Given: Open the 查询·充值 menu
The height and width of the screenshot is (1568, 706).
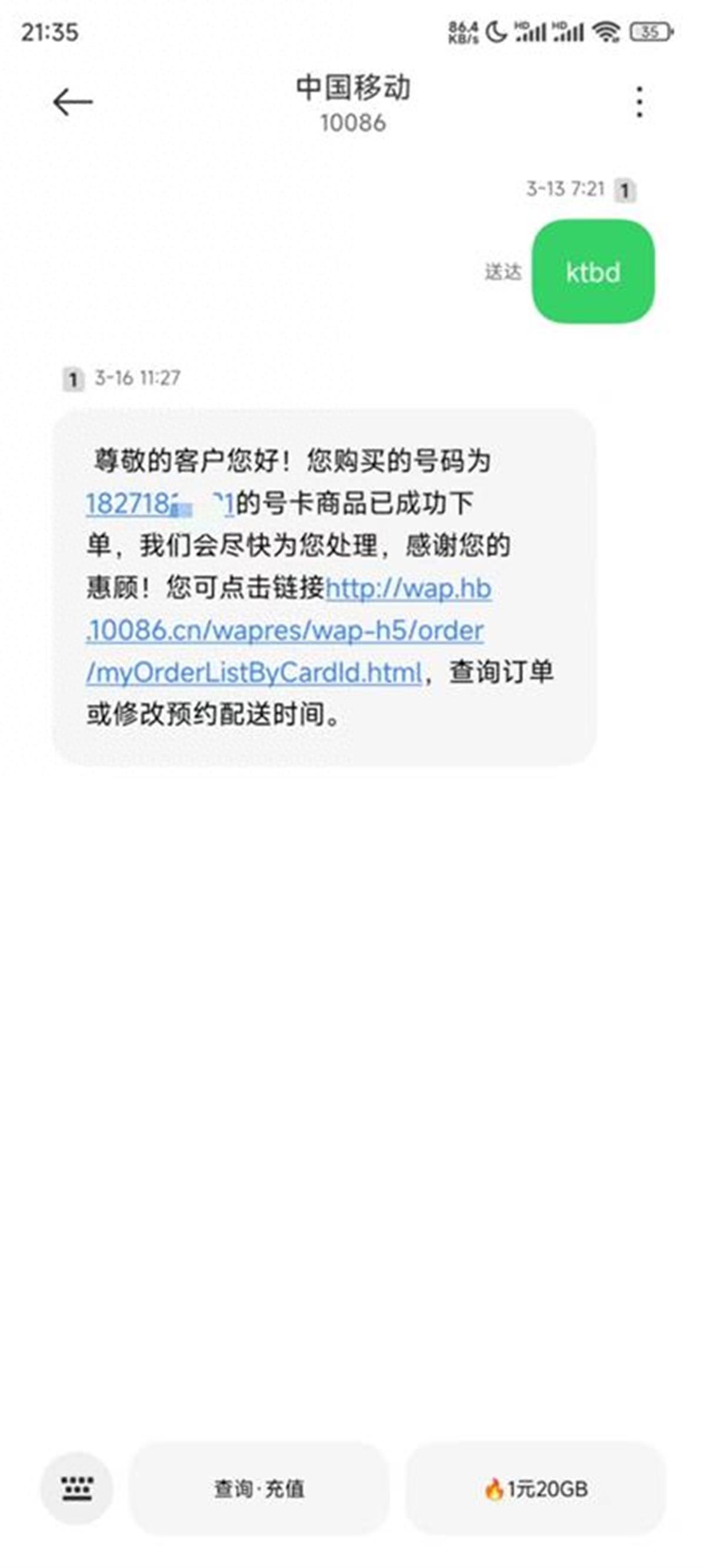Looking at the screenshot, I should tap(259, 1489).
